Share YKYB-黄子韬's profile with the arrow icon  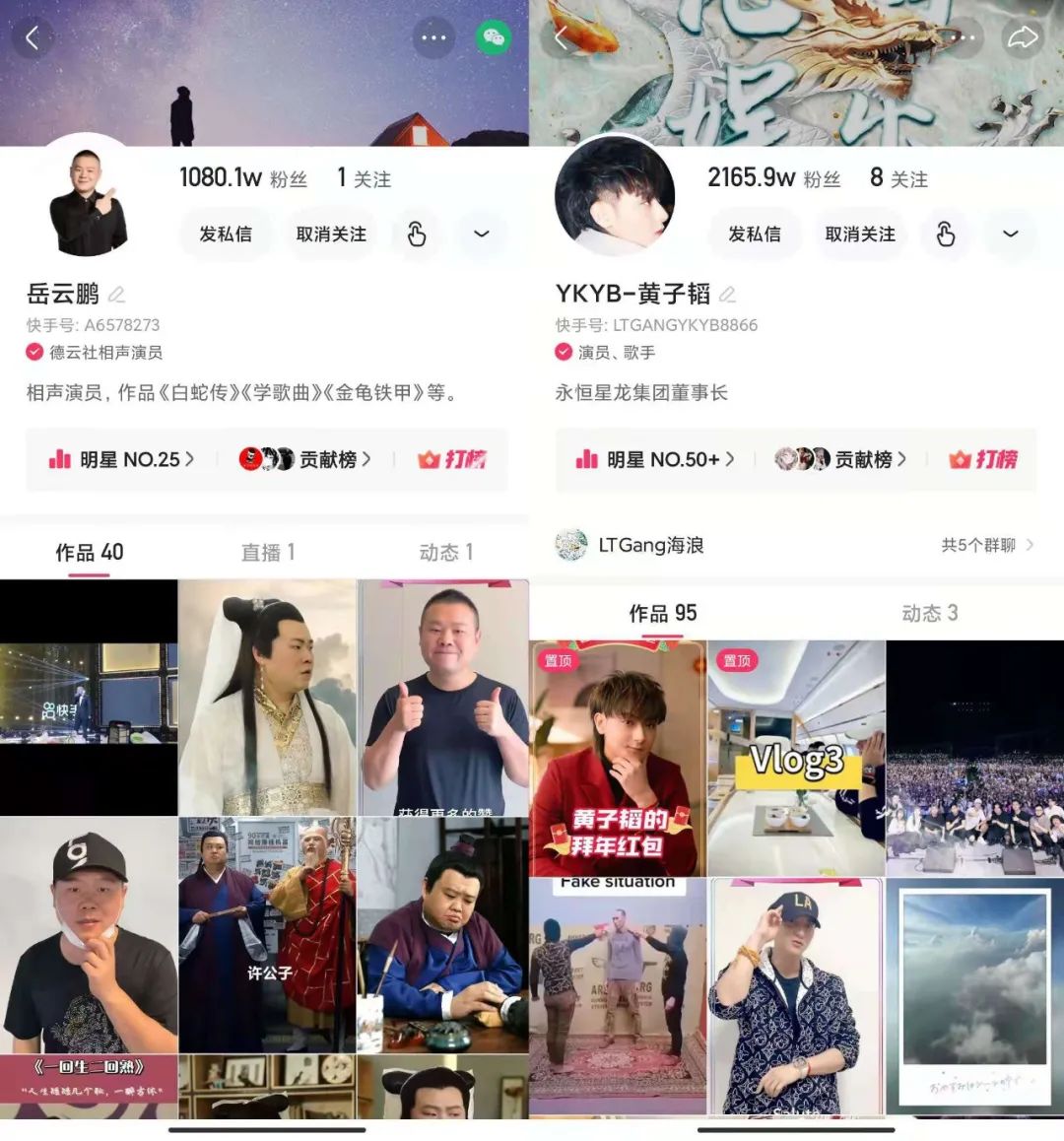point(1022,38)
